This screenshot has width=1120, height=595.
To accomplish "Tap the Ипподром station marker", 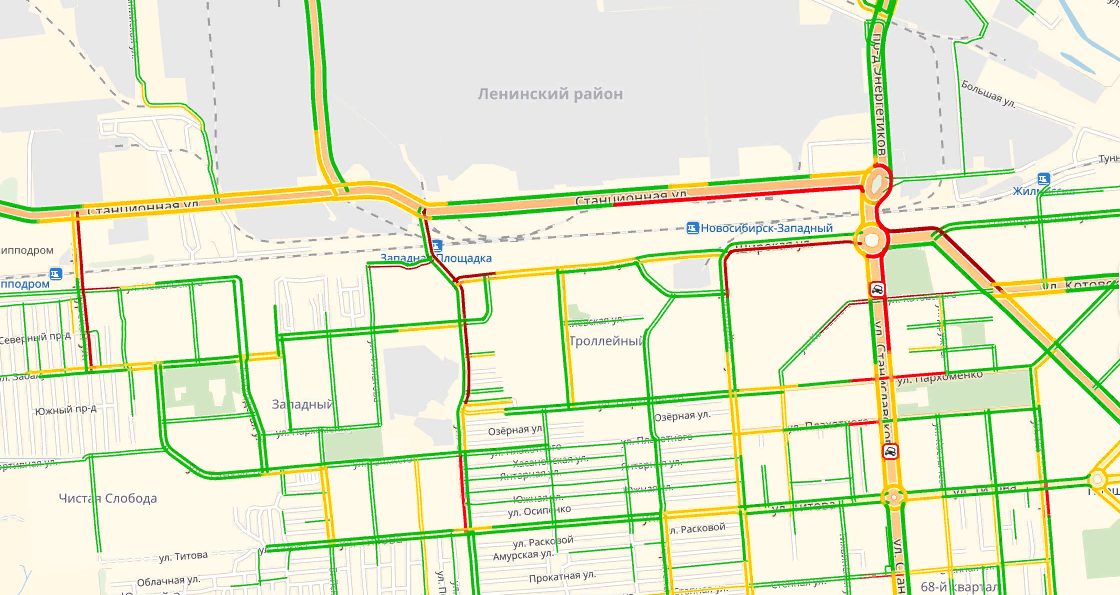I will coord(56,273).
